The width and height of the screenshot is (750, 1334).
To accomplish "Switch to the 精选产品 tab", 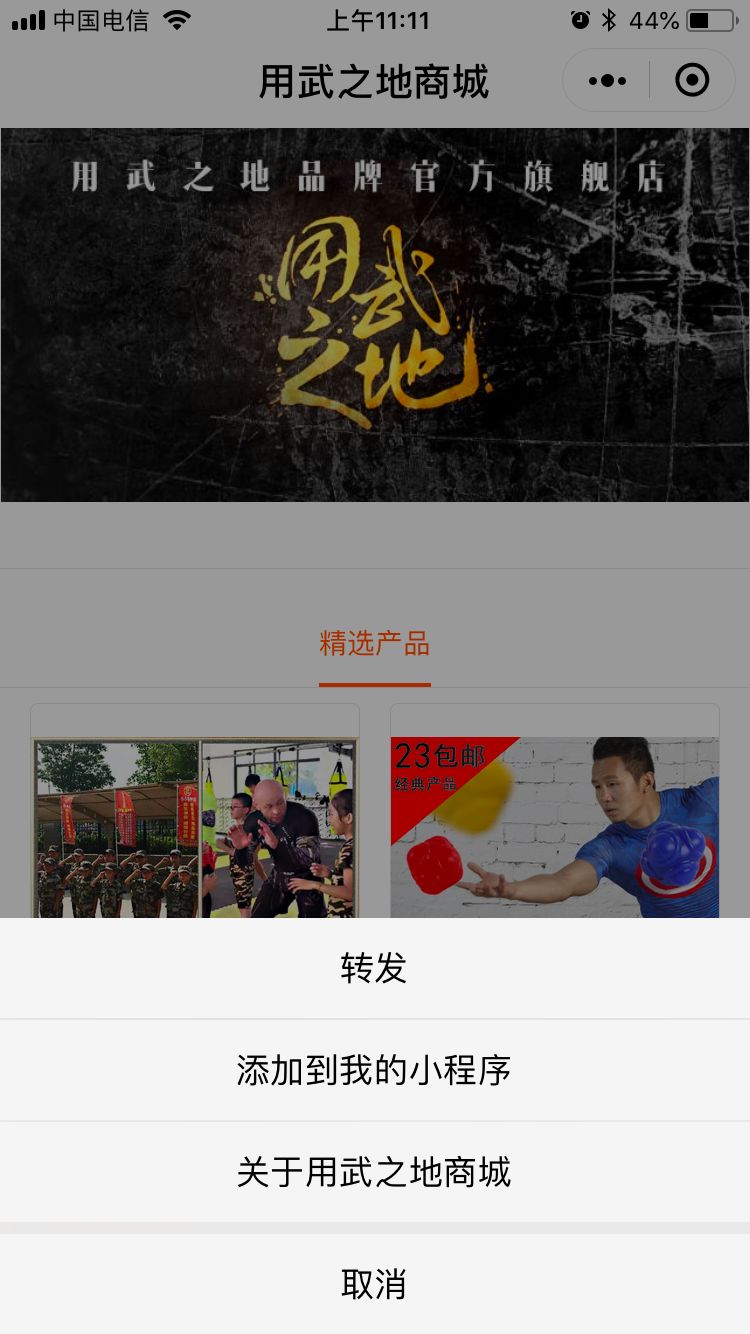I will [374, 644].
